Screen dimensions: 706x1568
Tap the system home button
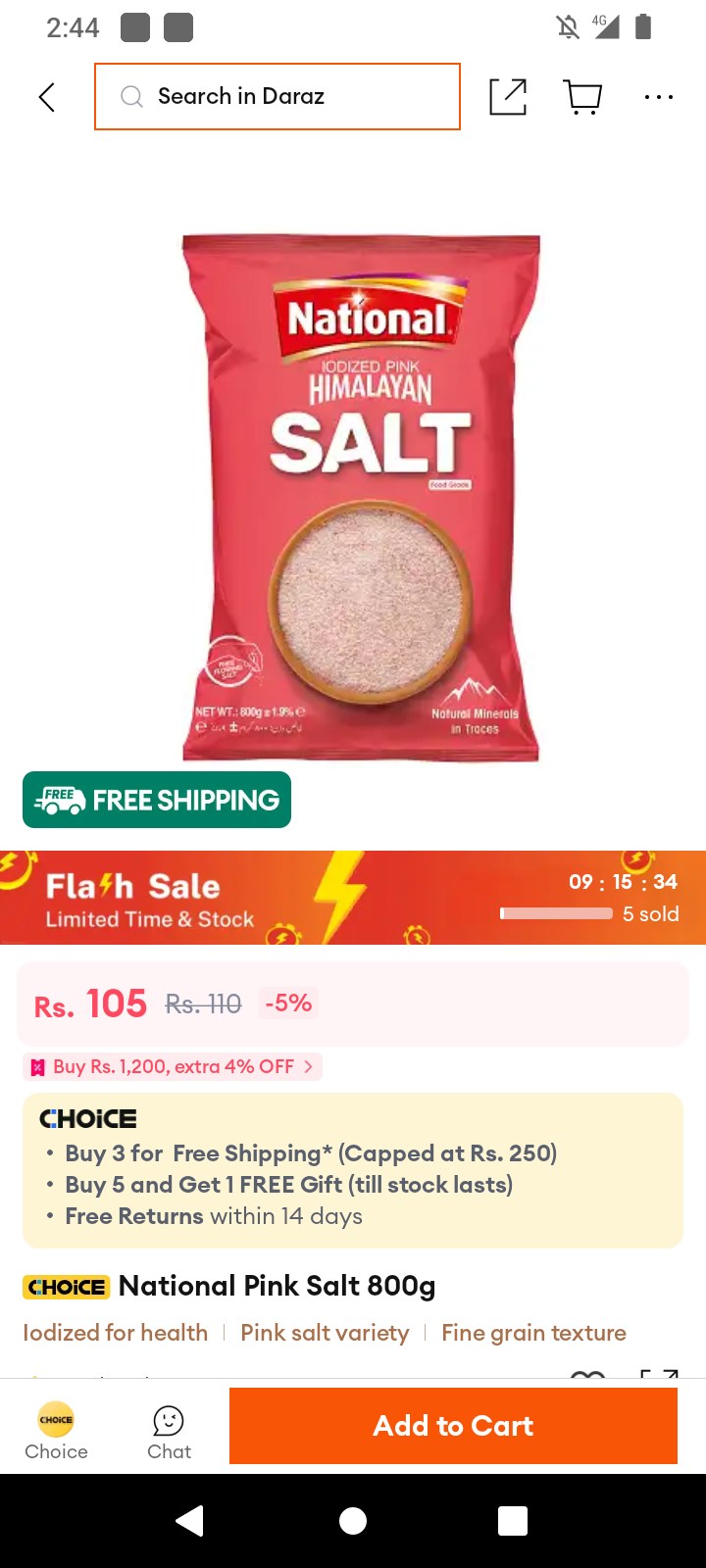tap(353, 1521)
